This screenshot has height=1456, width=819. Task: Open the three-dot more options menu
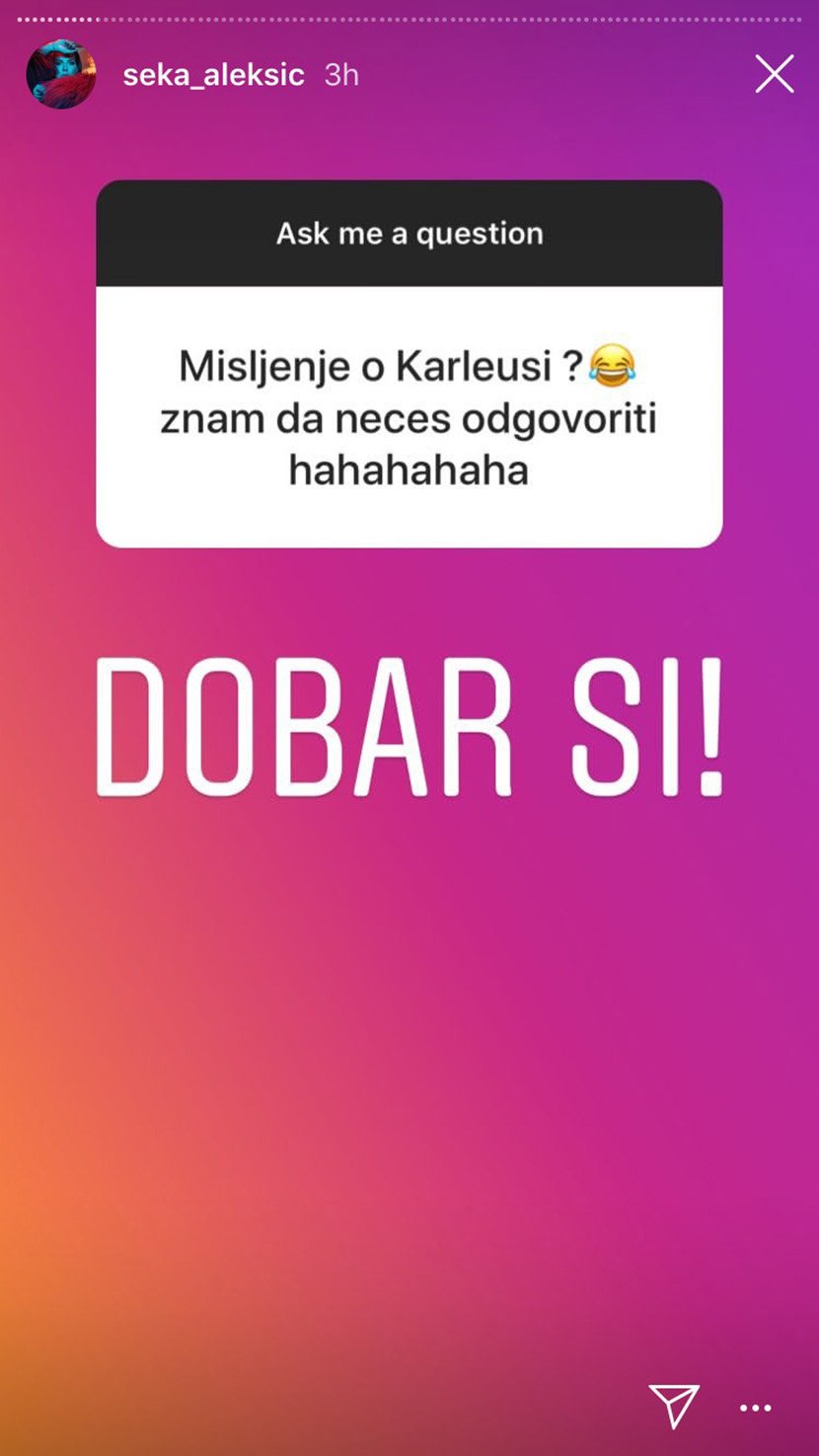point(755,1409)
